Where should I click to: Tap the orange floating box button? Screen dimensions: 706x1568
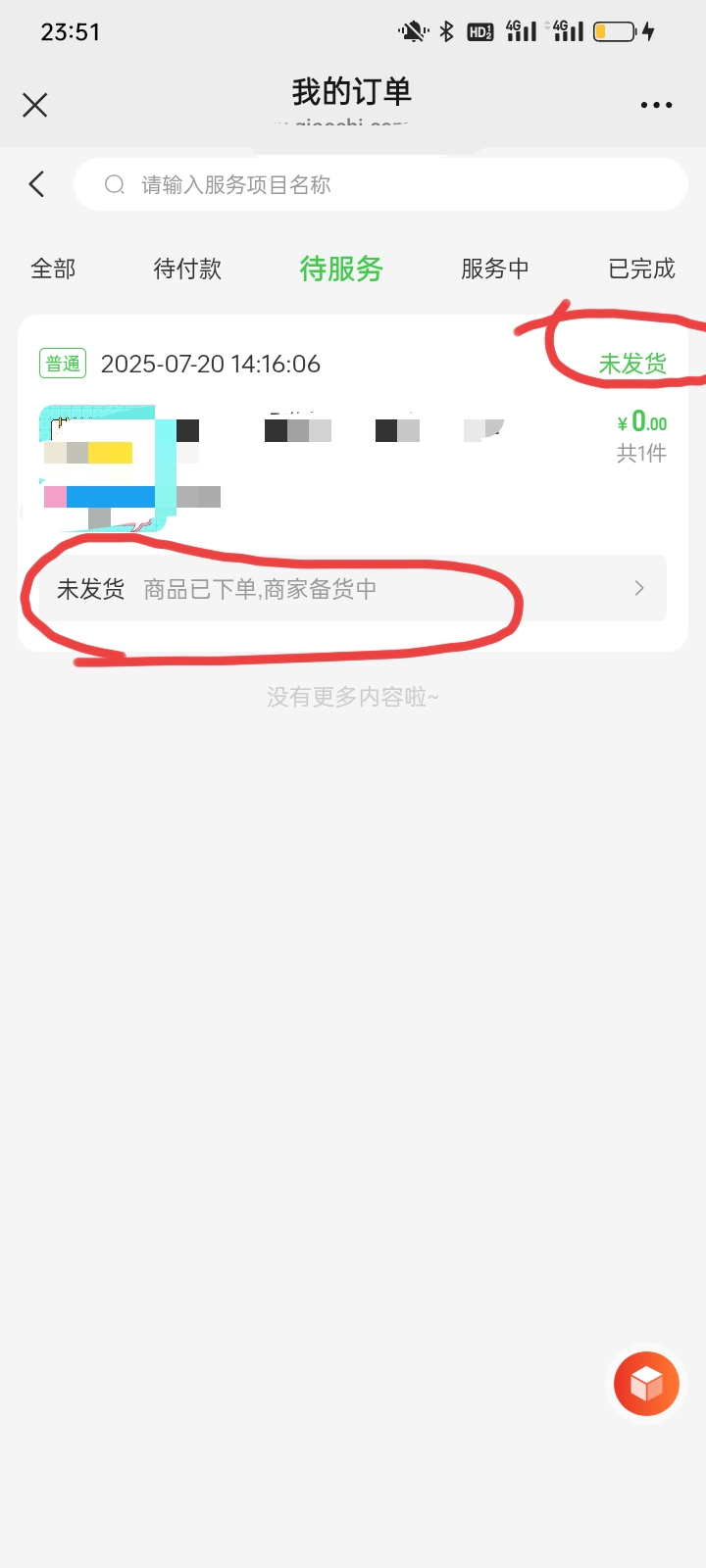pyautogui.click(x=646, y=1384)
